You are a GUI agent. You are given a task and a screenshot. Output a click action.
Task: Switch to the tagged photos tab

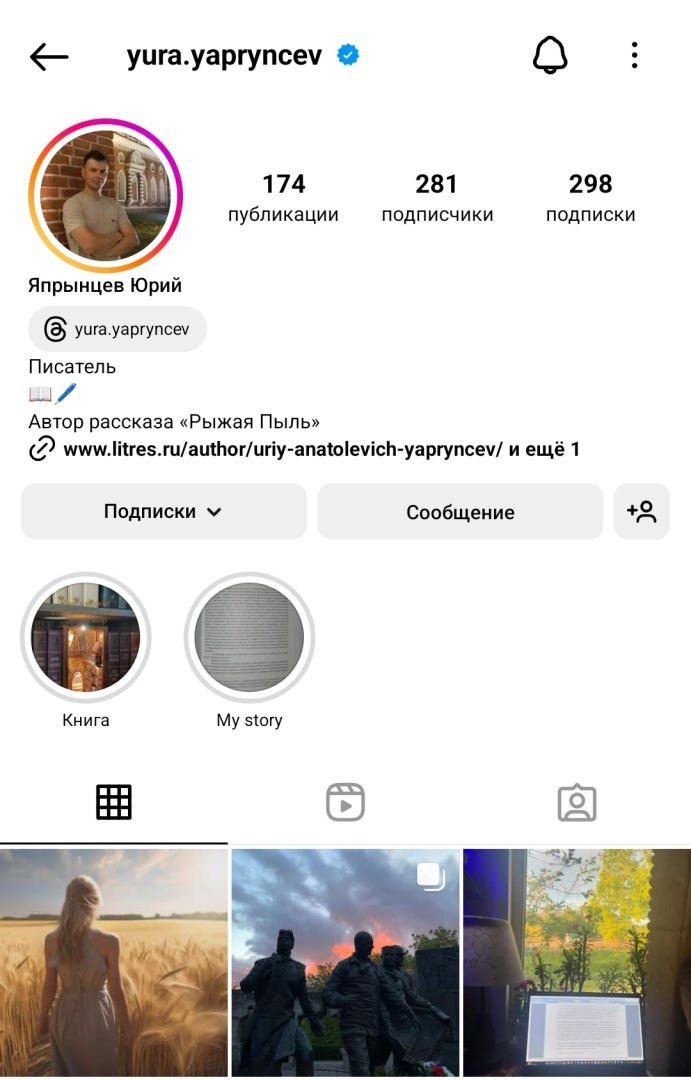tap(576, 802)
